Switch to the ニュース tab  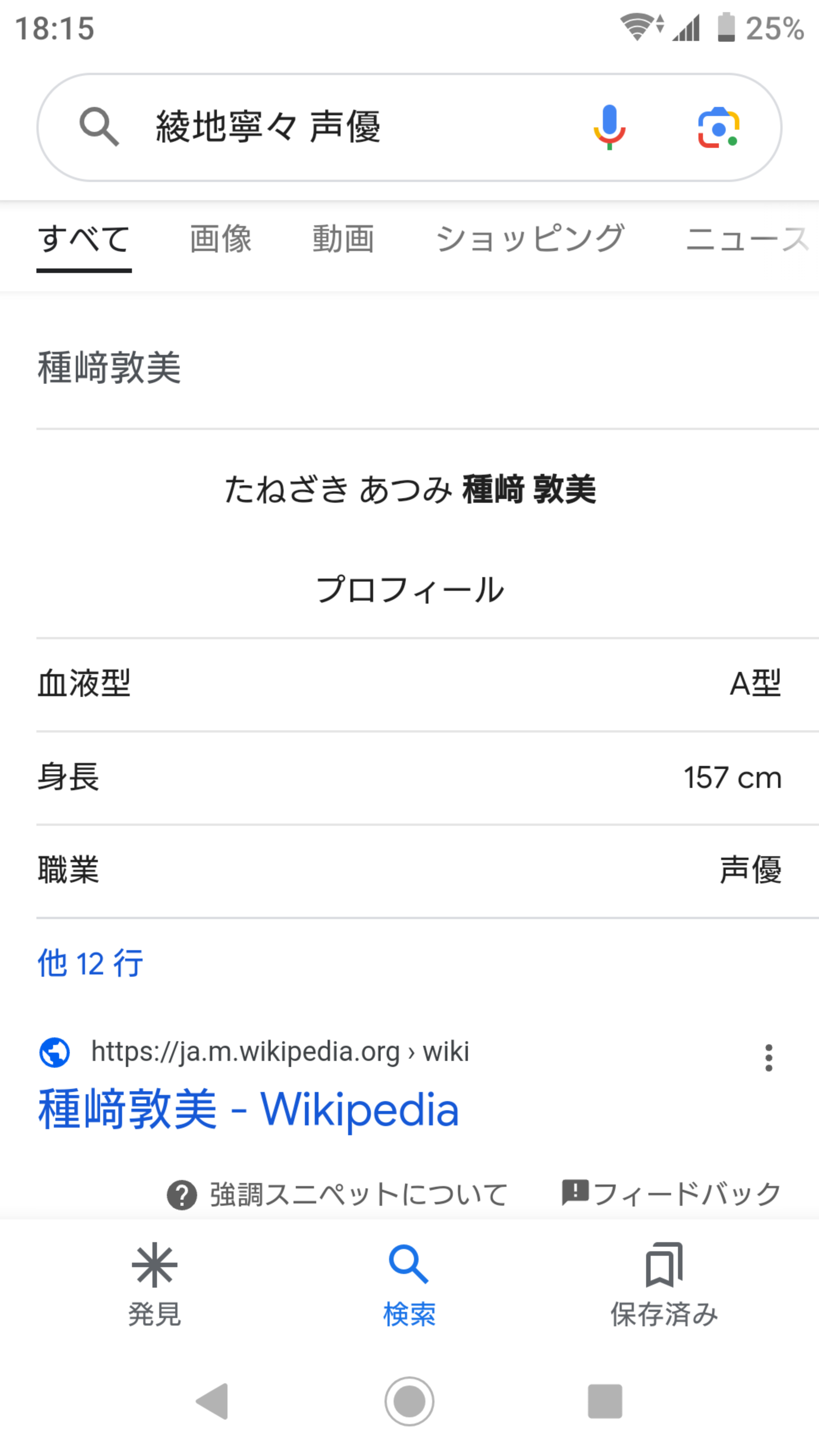pos(748,238)
